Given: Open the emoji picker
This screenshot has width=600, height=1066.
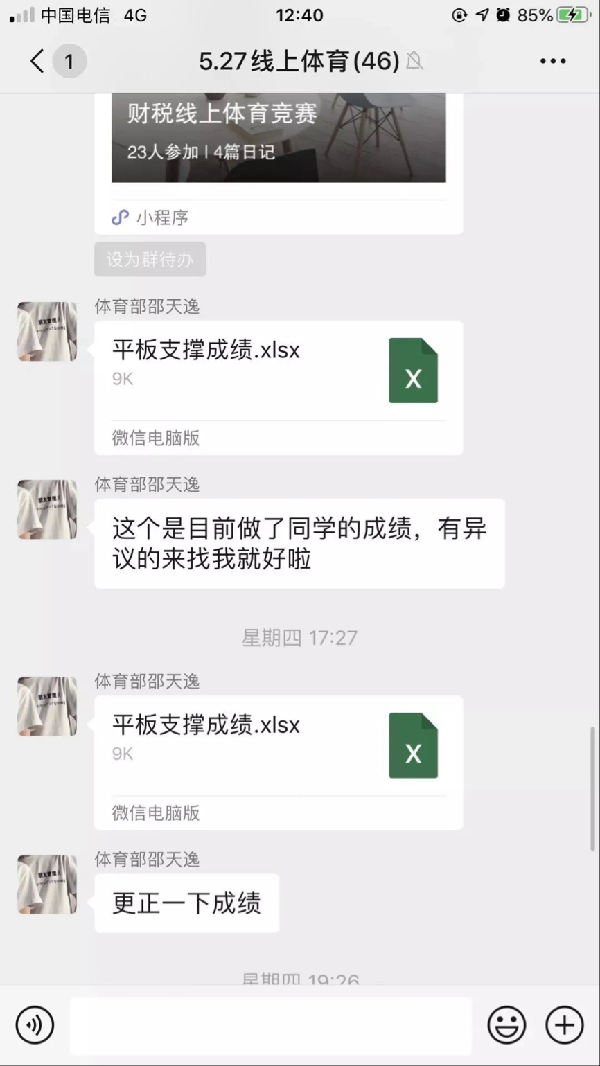Looking at the screenshot, I should 507,1025.
